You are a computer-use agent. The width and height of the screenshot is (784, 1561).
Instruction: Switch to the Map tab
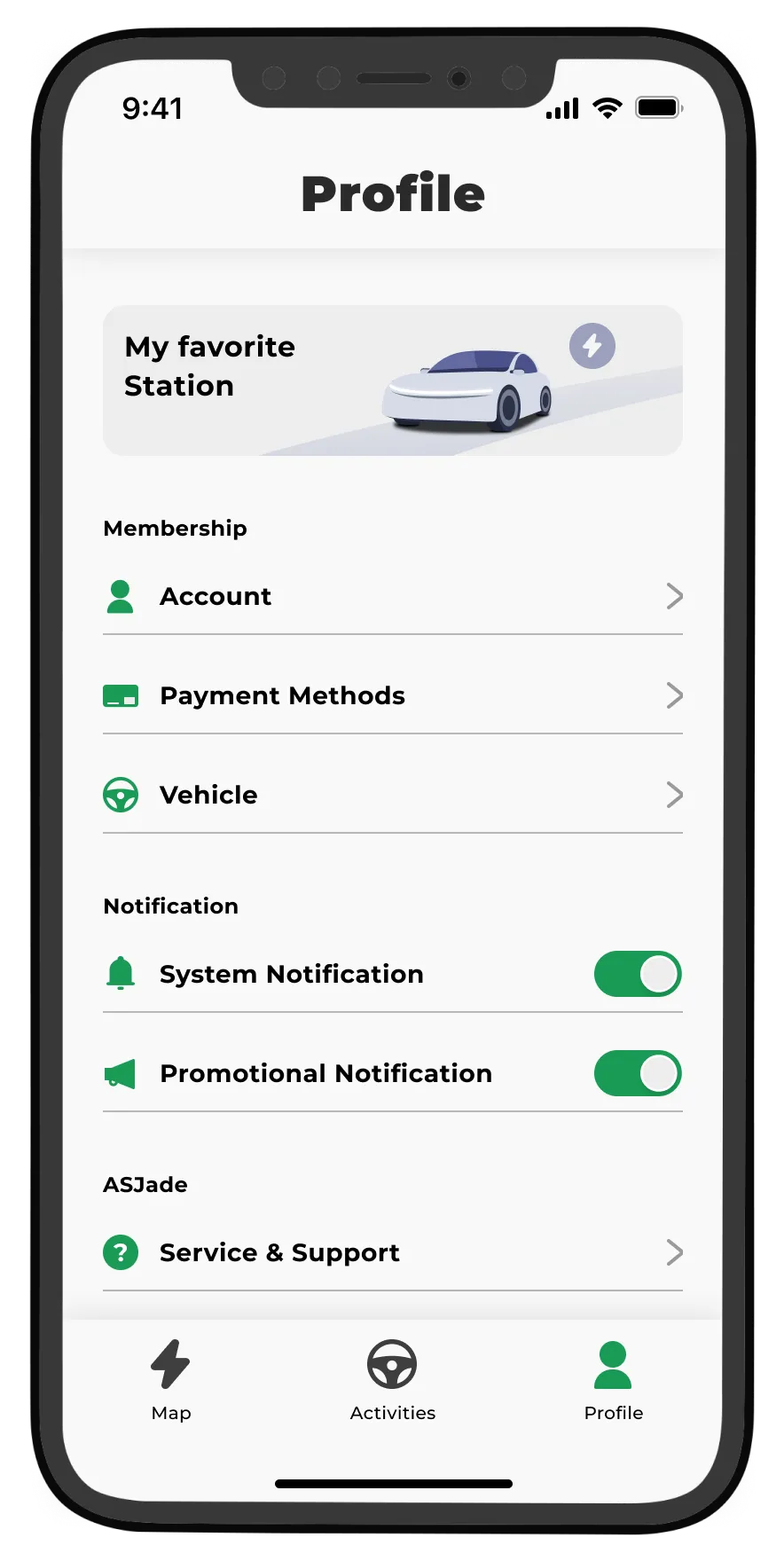coord(171,1379)
